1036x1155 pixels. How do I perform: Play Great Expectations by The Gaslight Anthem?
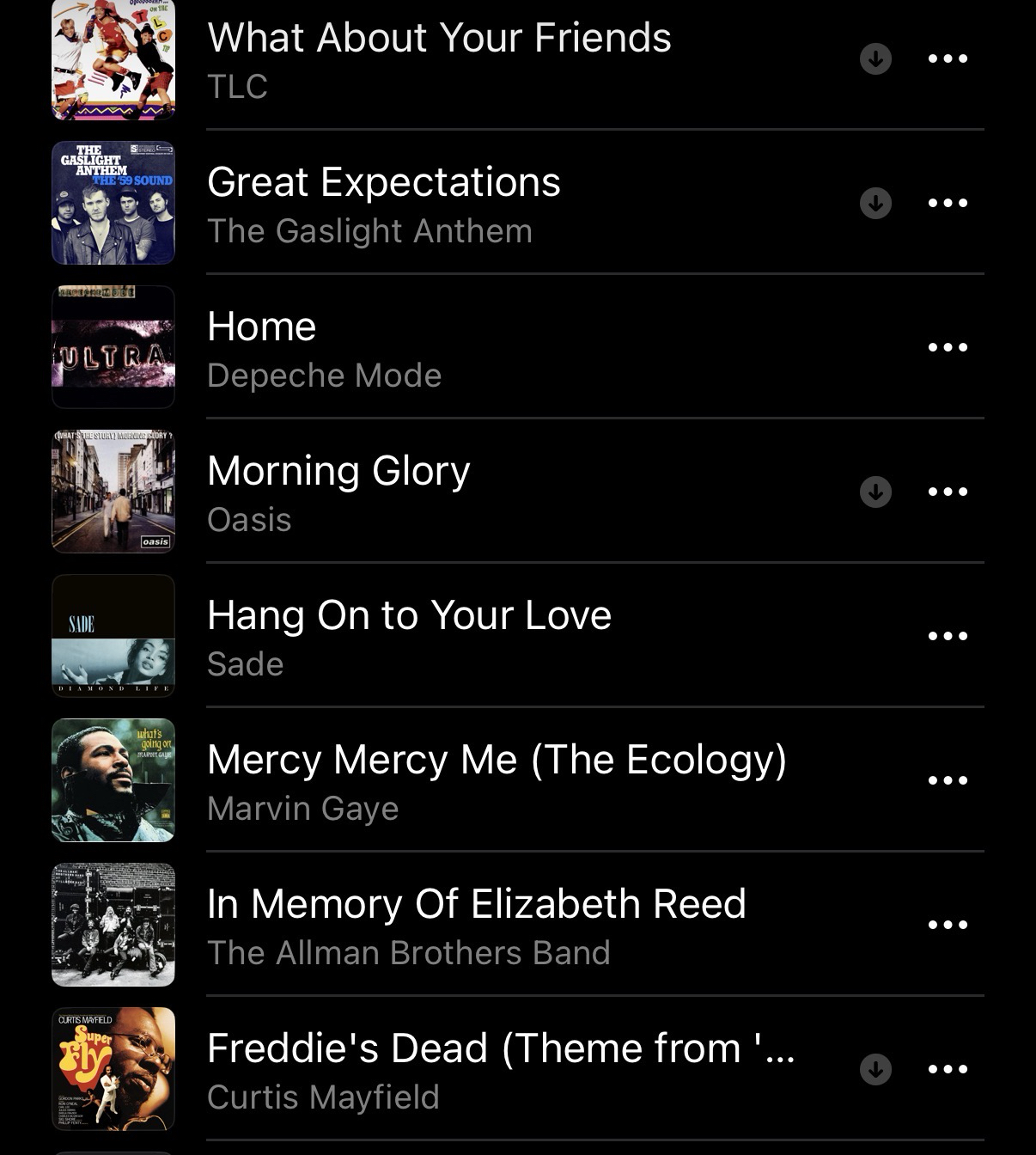click(384, 203)
